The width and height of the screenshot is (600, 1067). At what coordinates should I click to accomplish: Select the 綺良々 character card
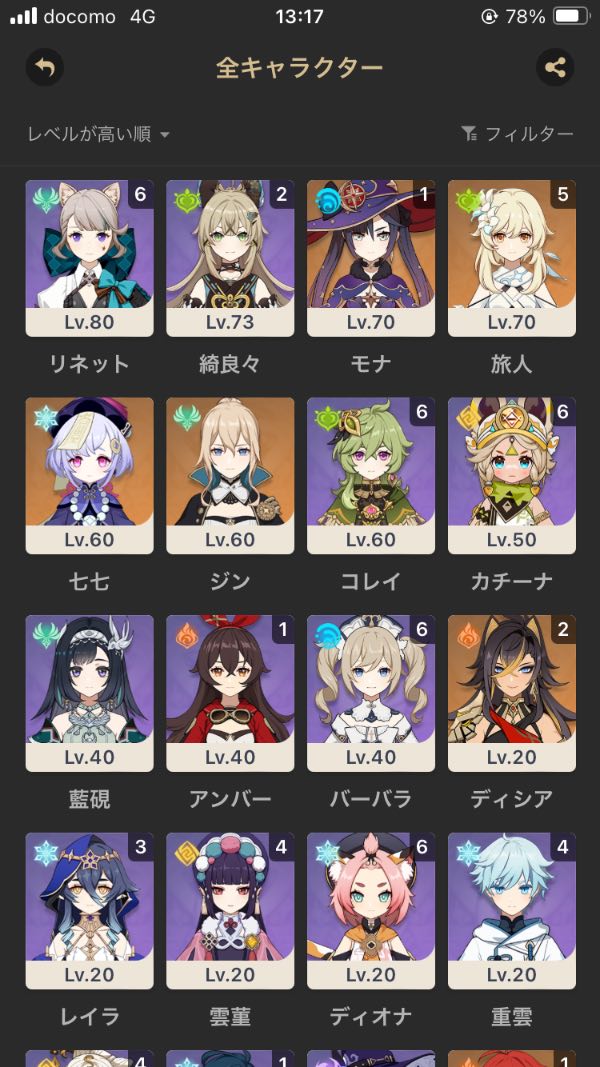coord(230,258)
